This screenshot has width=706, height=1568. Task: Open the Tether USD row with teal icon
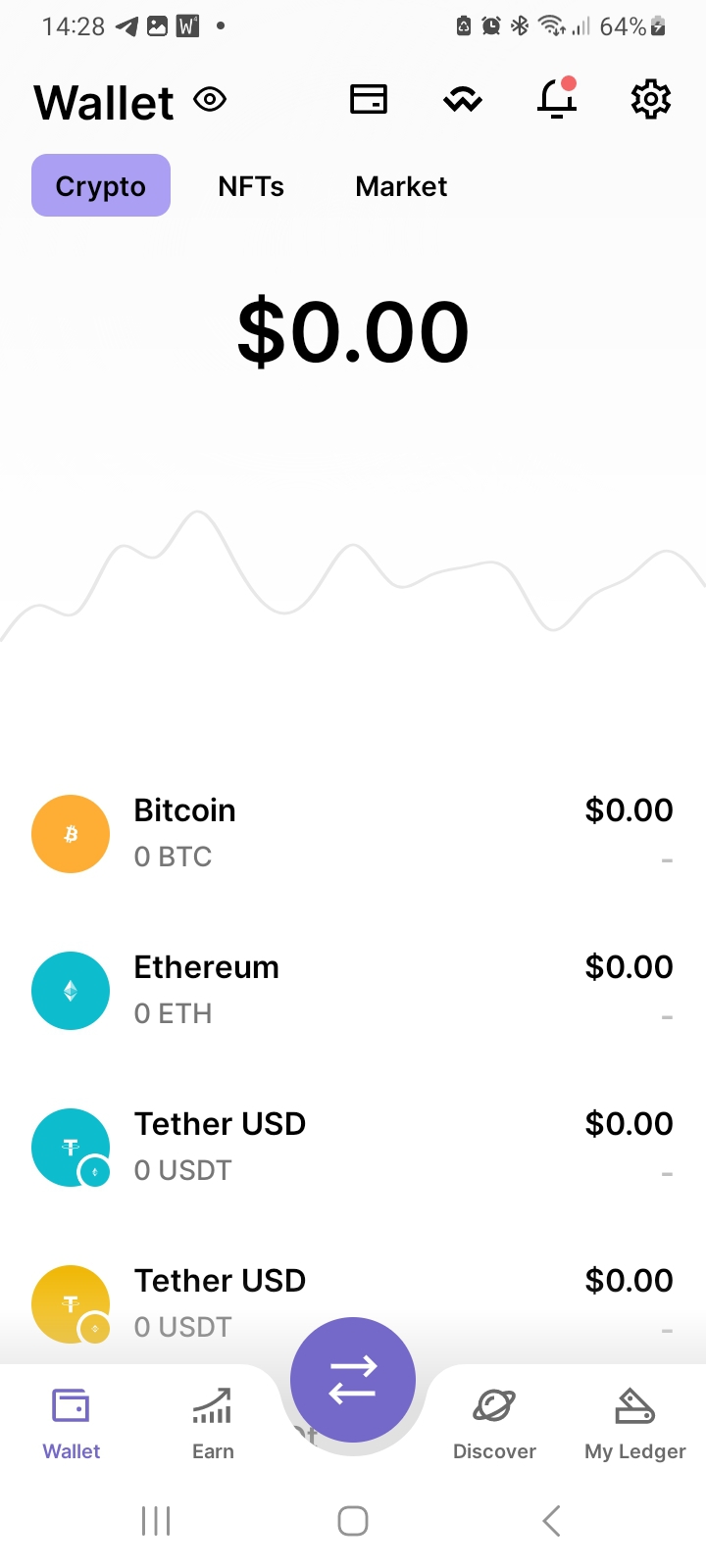coord(353,1148)
